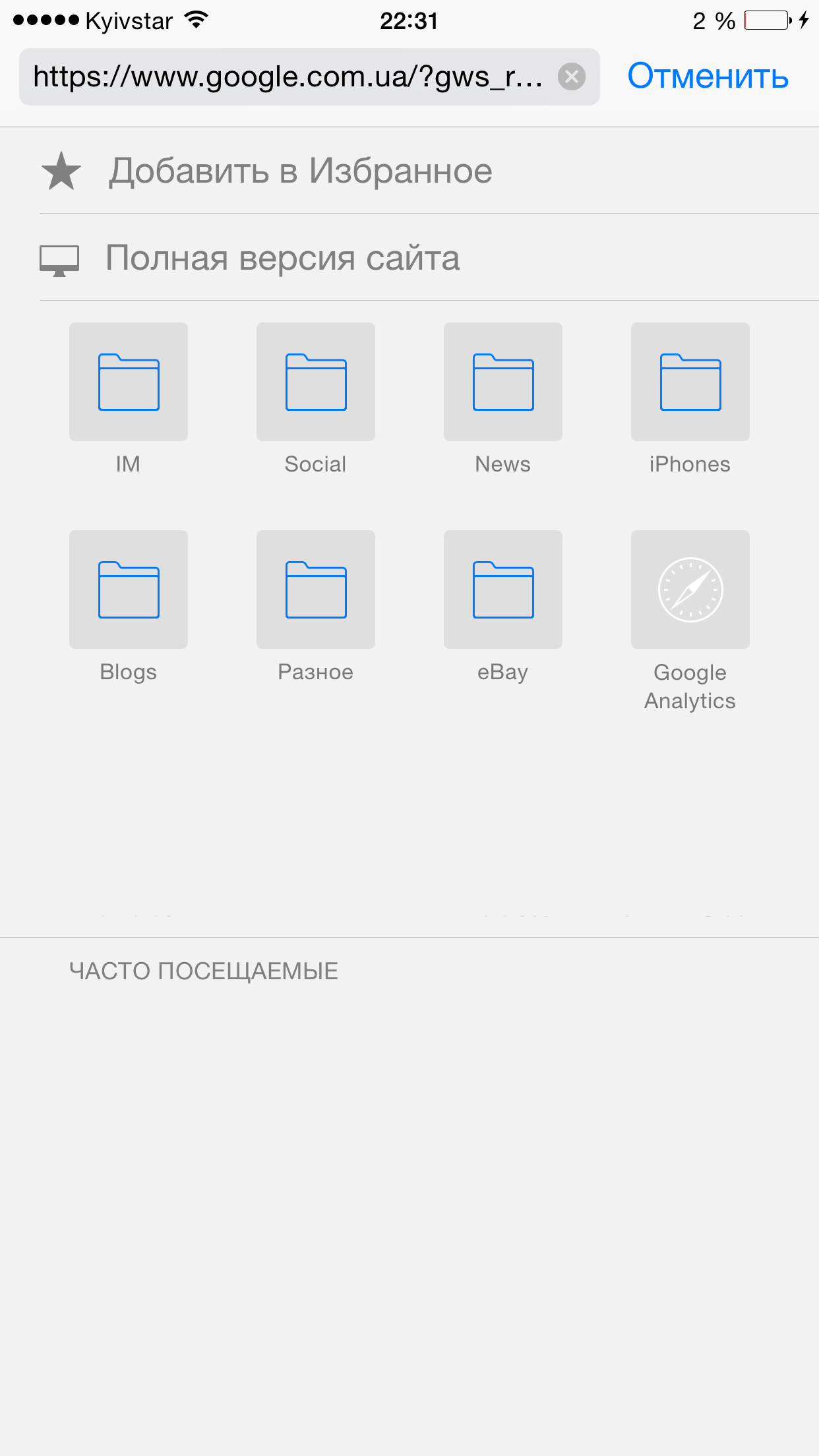Launch the Google Analytics bookmark
The image size is (819, 1456).
coord(690,621)
